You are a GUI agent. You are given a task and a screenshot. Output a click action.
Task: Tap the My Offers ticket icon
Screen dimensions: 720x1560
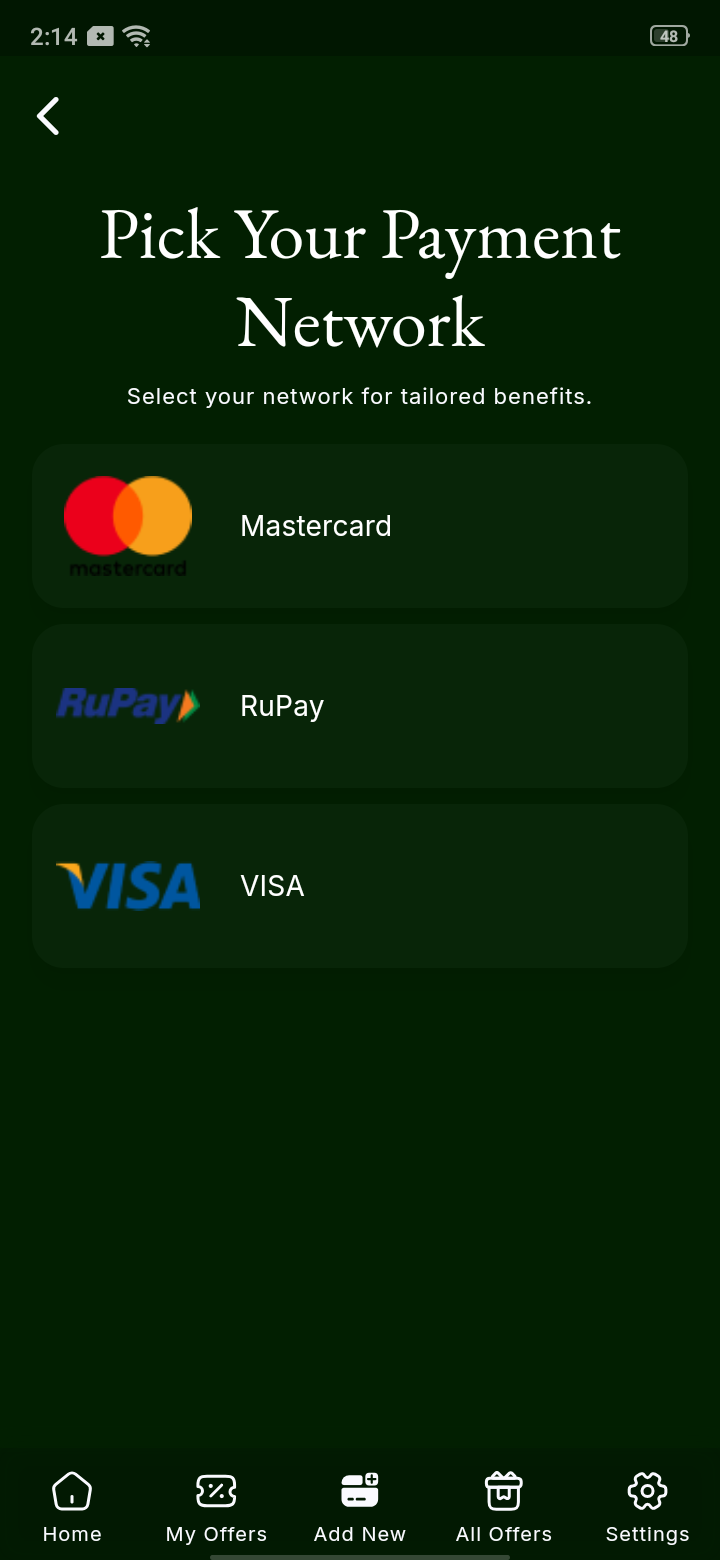point(216,1490)
